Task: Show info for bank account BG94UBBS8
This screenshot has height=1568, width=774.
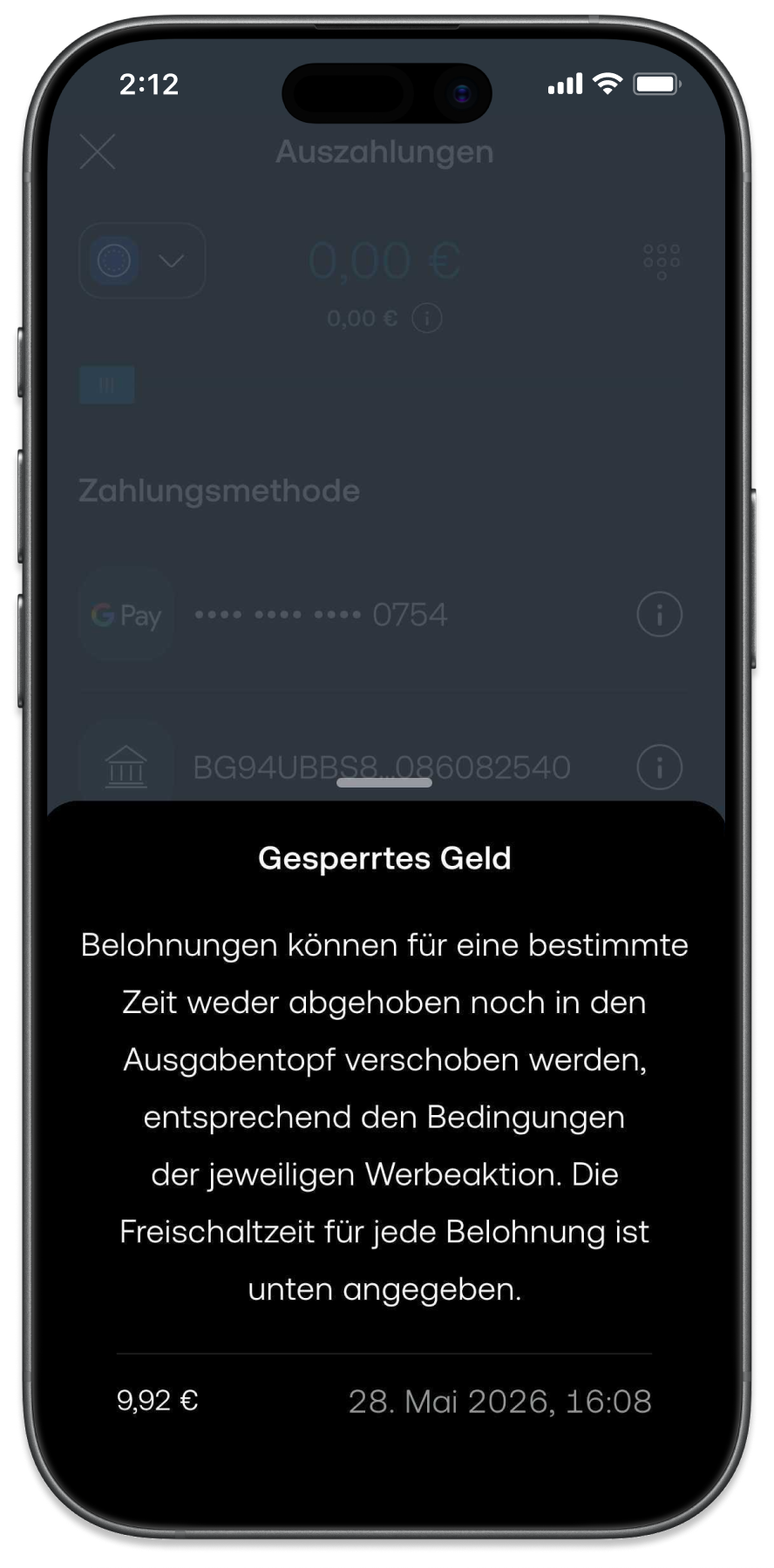Action: (x=659, y=767)
